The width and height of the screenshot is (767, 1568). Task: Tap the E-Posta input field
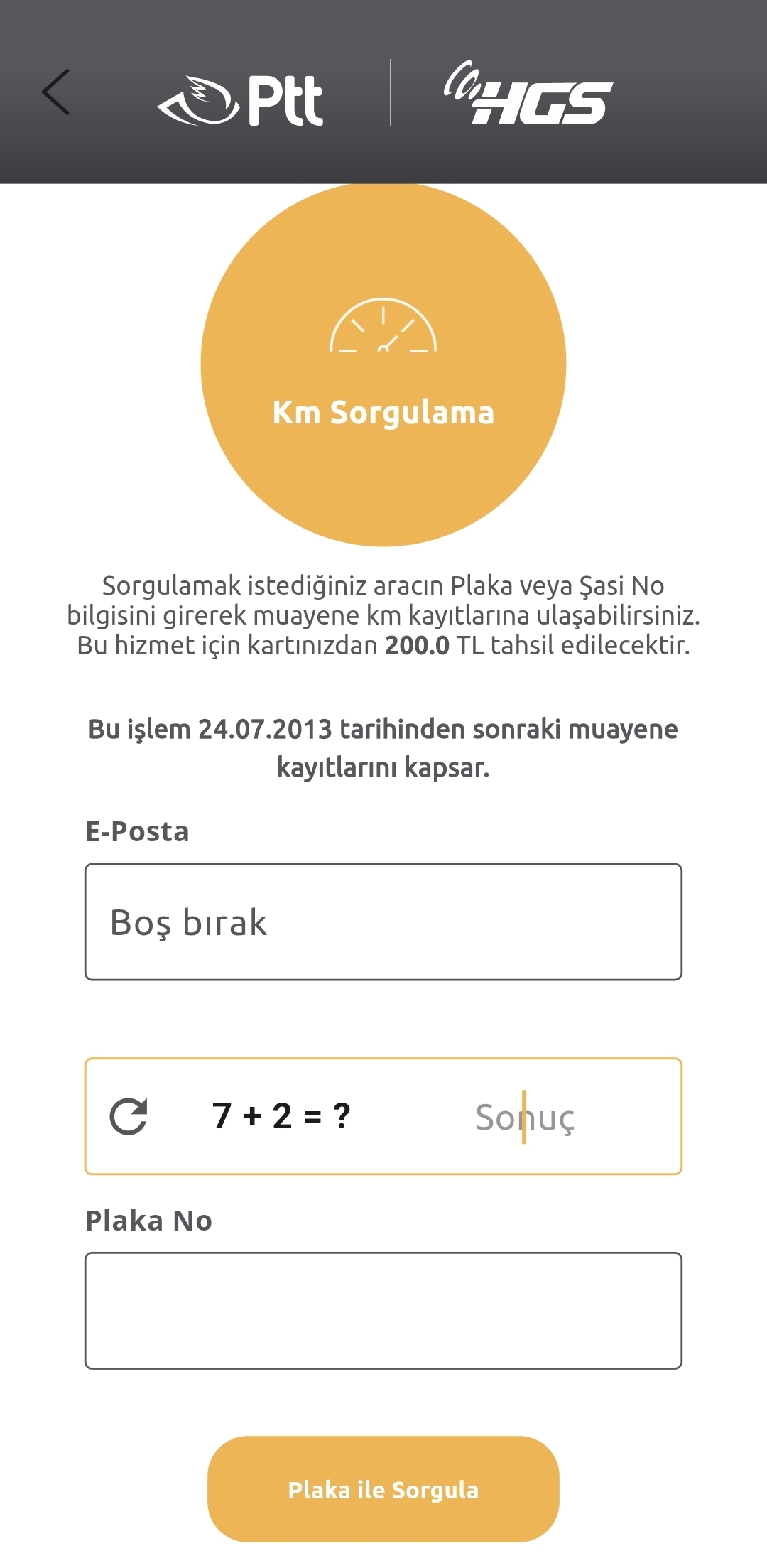(x=383, y=922)
